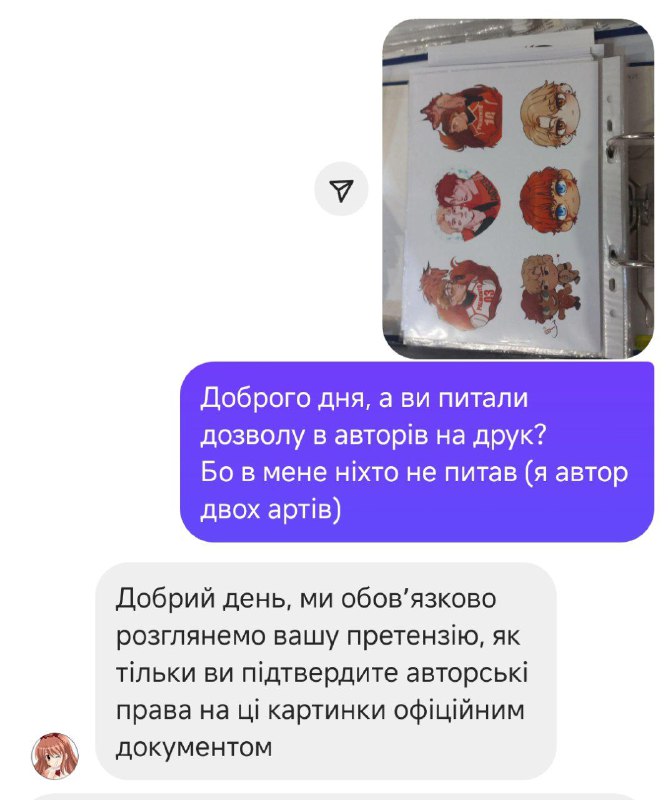This screenshot has height=800, width=668.
Task: Share the photo via the paper-plane icon
Action: [341, 190]
